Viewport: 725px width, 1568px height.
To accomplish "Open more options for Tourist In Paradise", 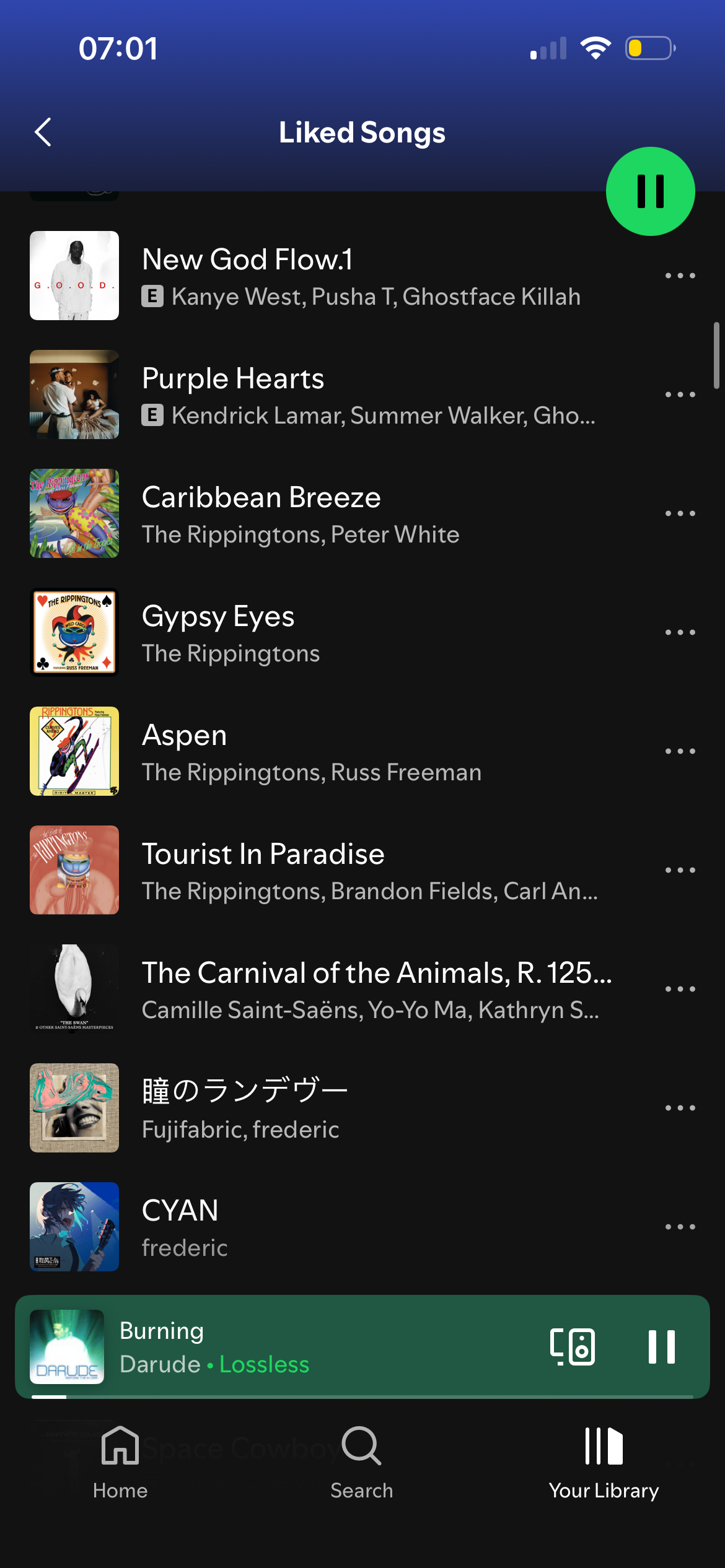I will point(680,870).
